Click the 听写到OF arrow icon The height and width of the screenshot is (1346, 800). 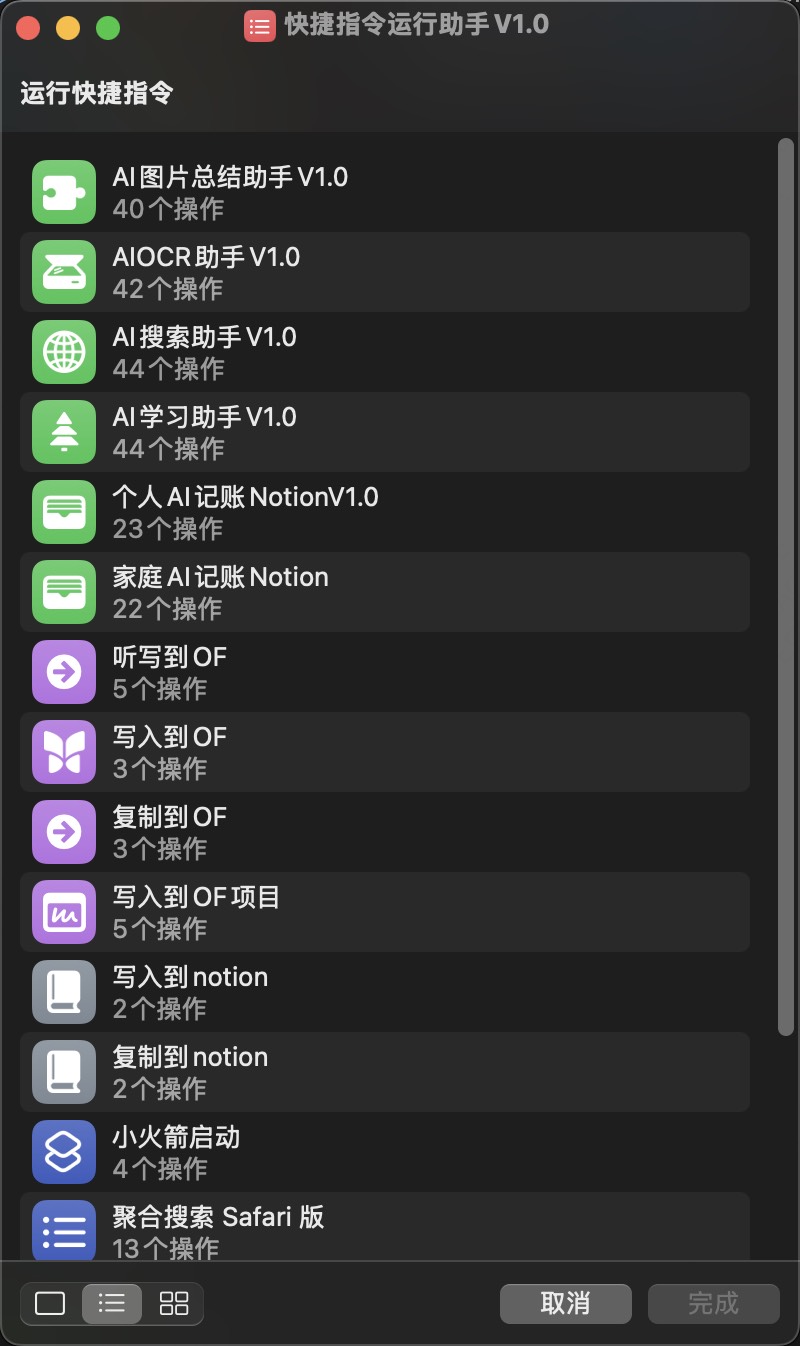point(63,671)
